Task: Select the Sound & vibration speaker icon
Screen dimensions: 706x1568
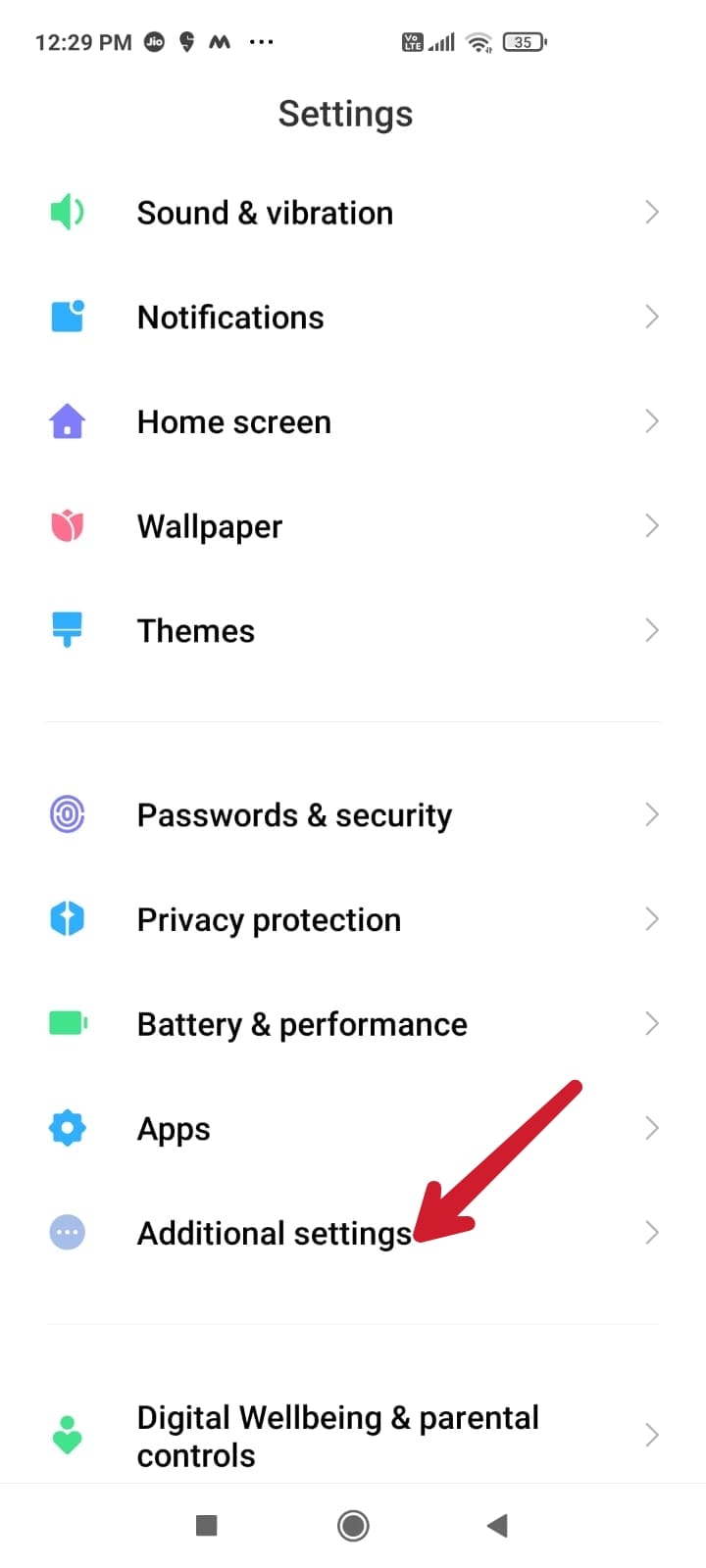Action: [67, 212]
